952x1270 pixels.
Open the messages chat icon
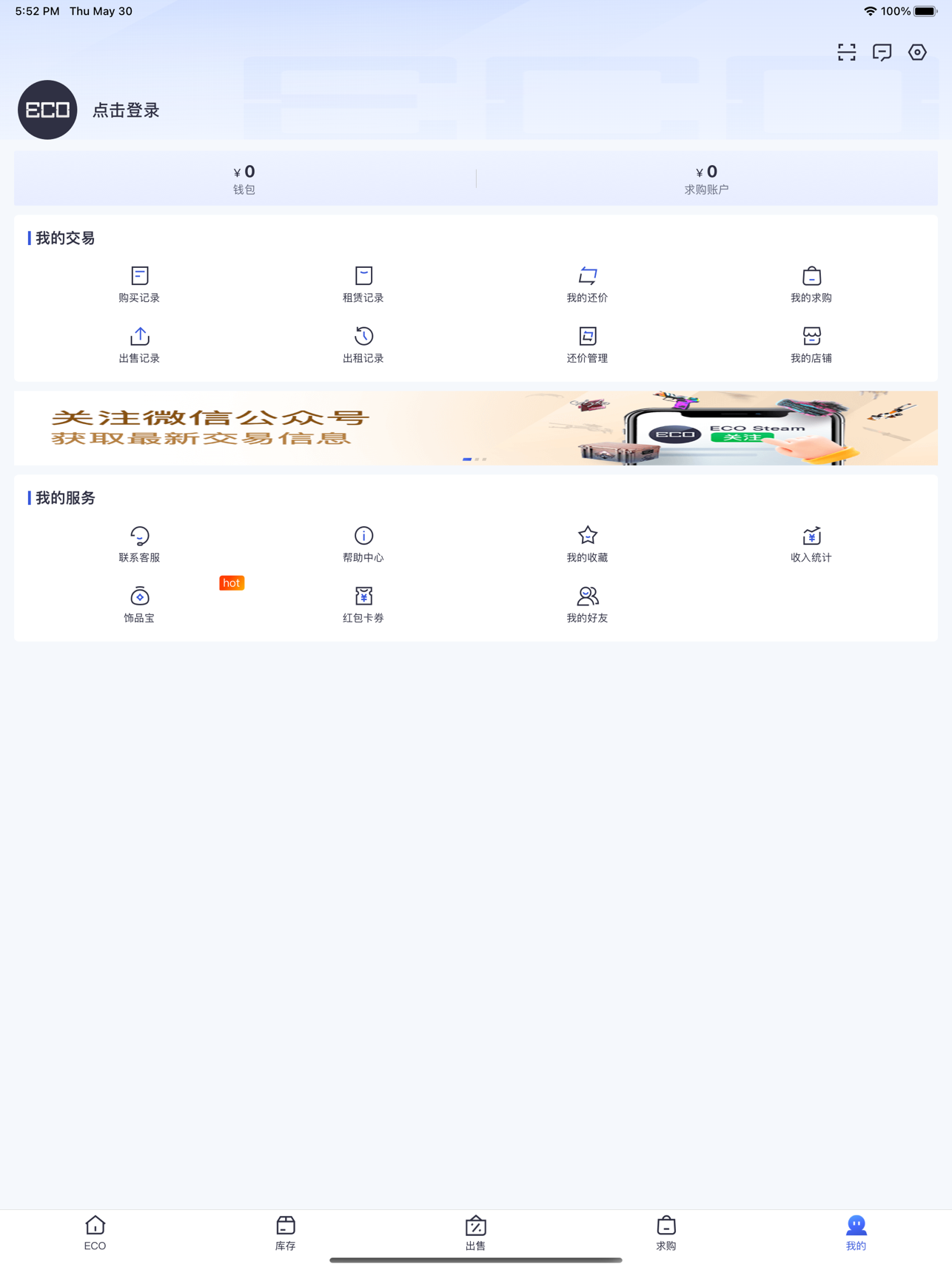tap(882, 52)
